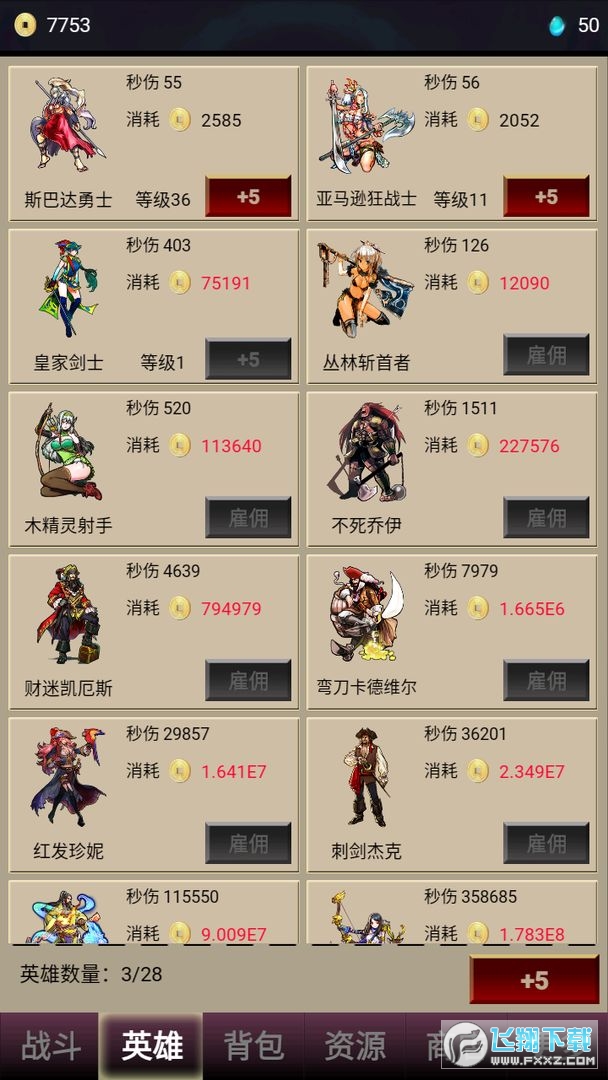Screen dimensions: 608x1080
Task: Hire 丛林斩首者 with the 雇佣 button
Action: [x=546, y=355]
